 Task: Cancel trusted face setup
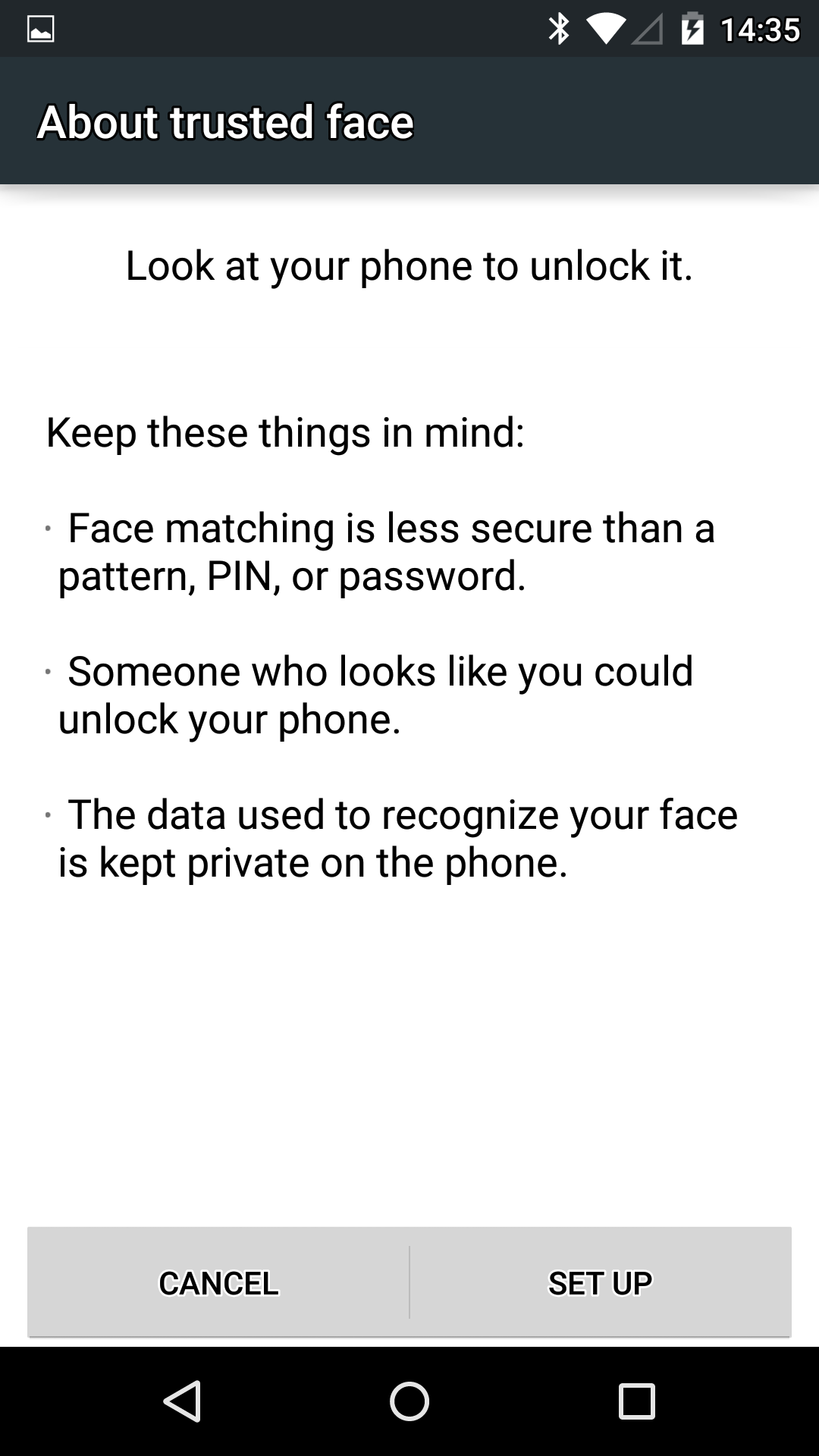(218, 1283)
